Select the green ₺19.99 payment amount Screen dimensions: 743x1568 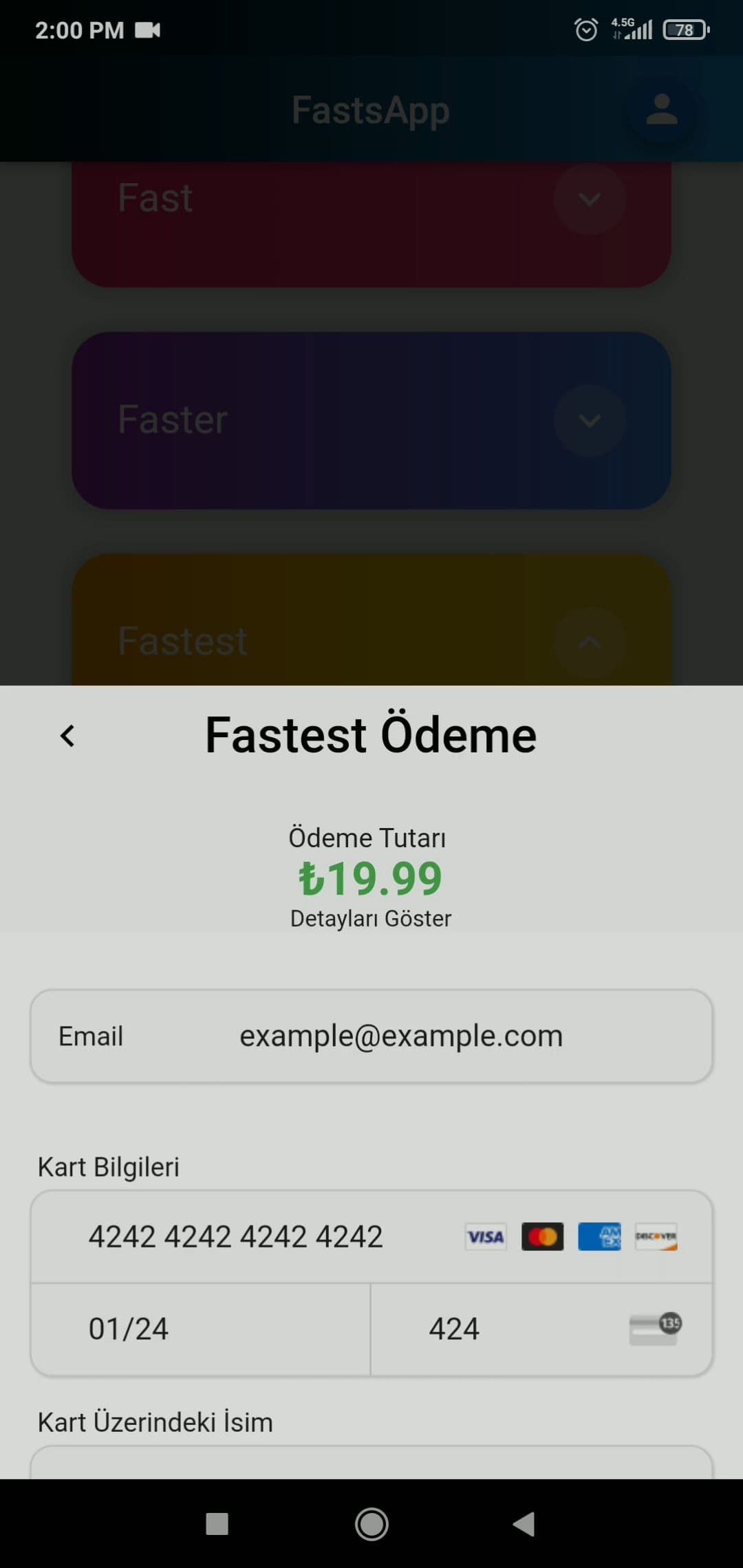click(369, 877)
